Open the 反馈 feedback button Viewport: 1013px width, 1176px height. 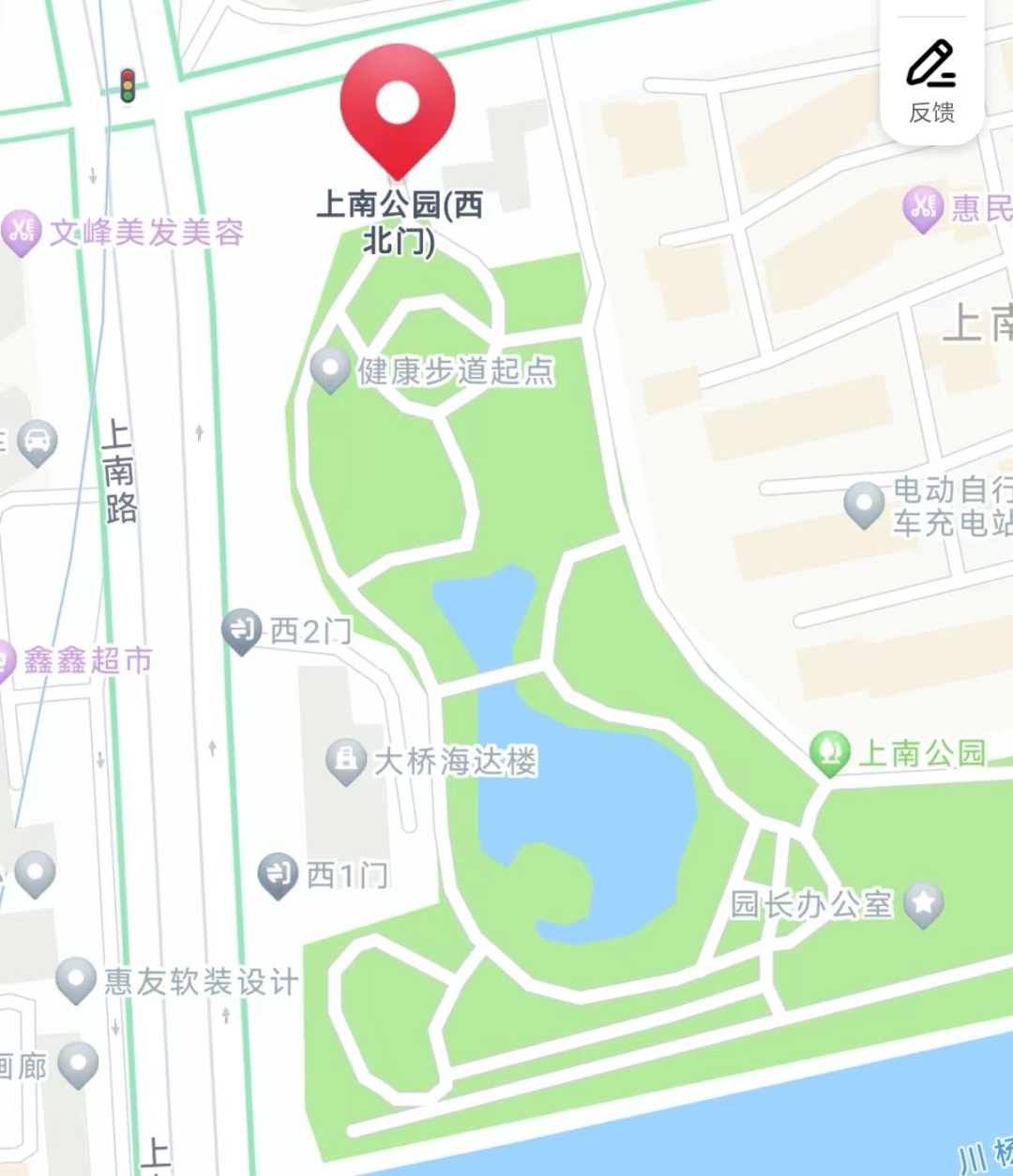tap(931, 82)
